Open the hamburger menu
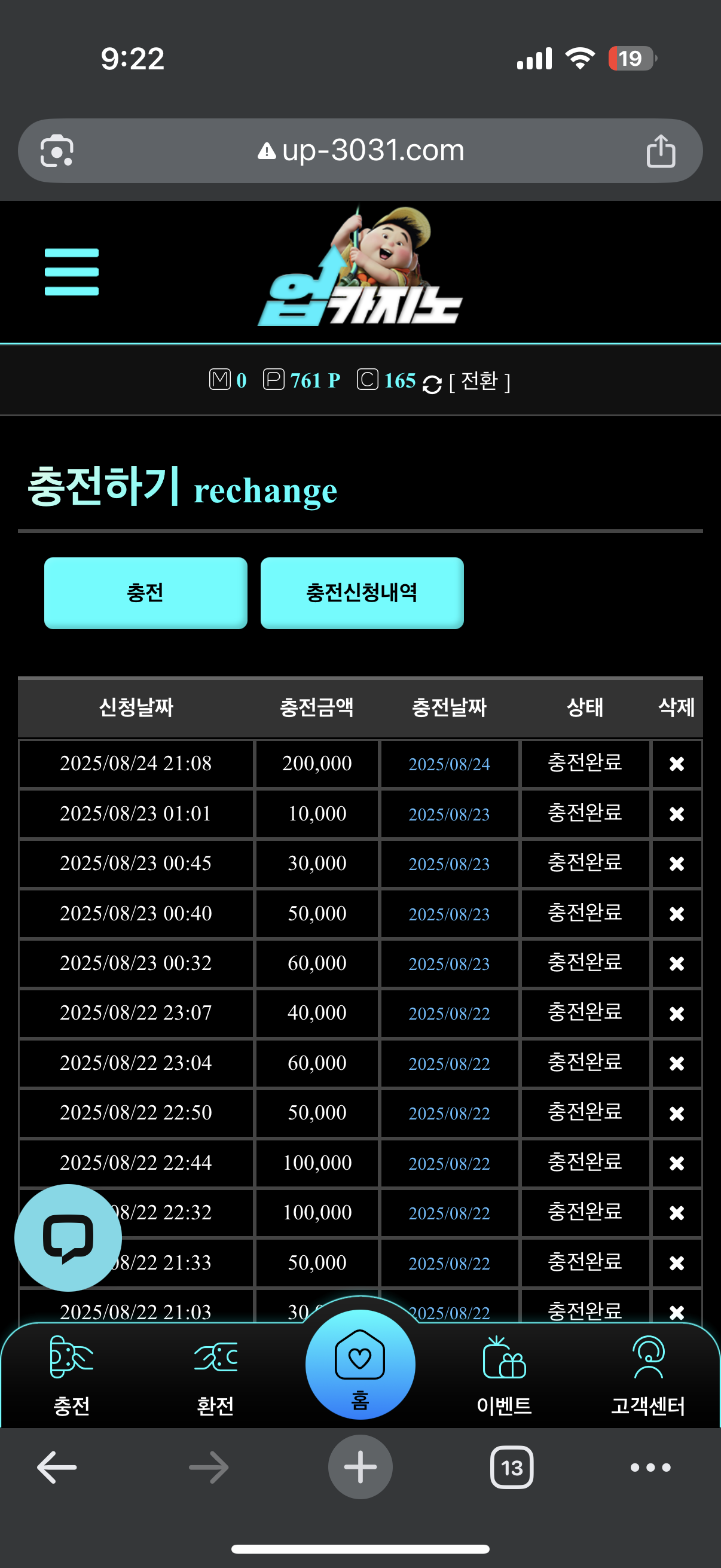 71,271
